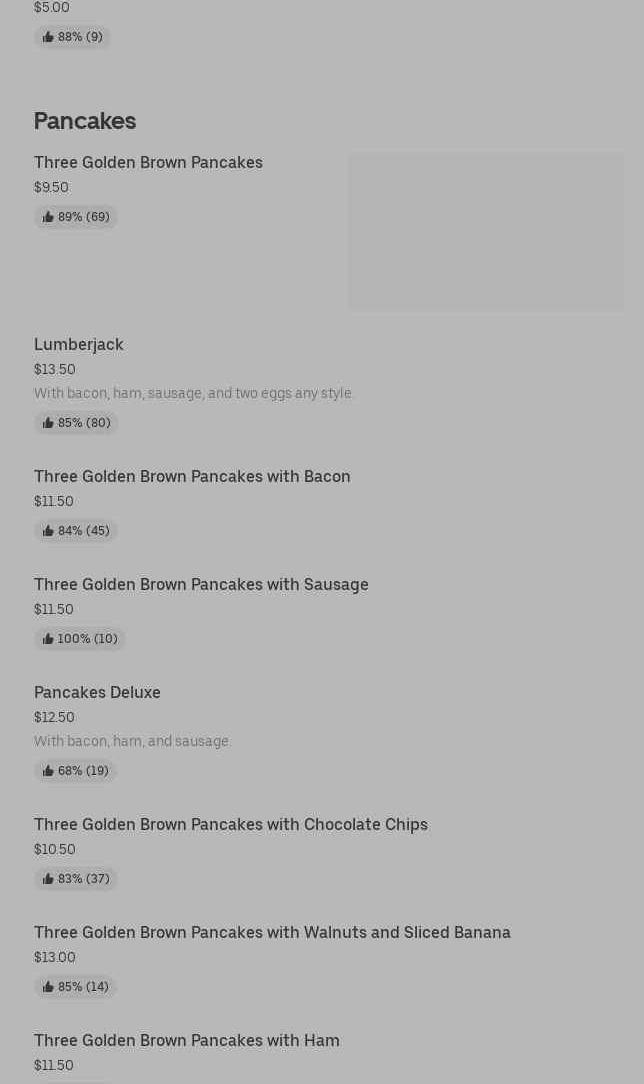Open Three Golden Brown Pancakes with Bacon
This screenshot has width=644, height=1084.
(192, 476)
